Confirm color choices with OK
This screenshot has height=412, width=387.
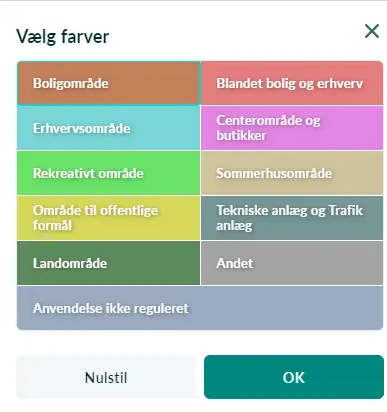[294, 377]
